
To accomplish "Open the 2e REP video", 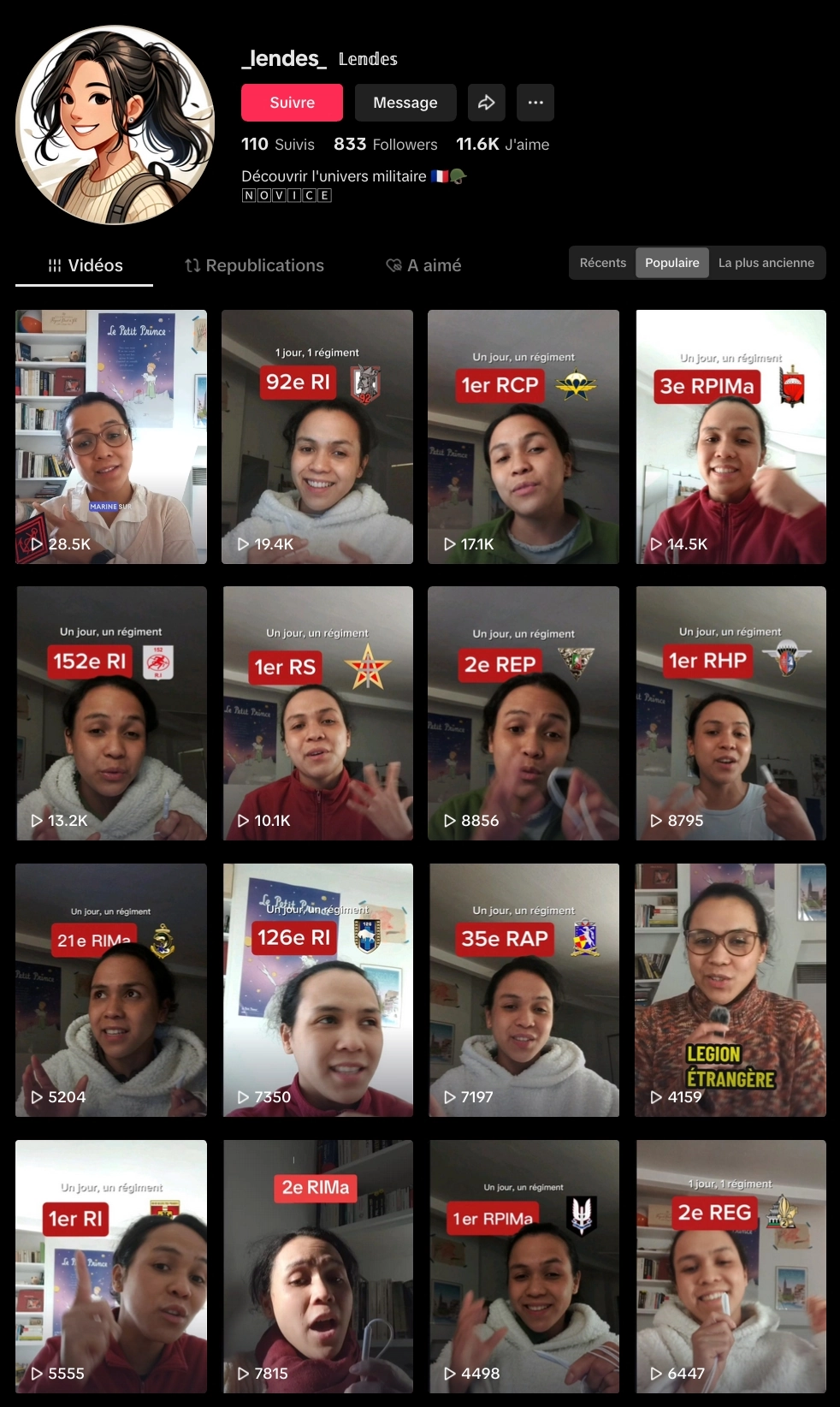I will click(x=524, y=713).
